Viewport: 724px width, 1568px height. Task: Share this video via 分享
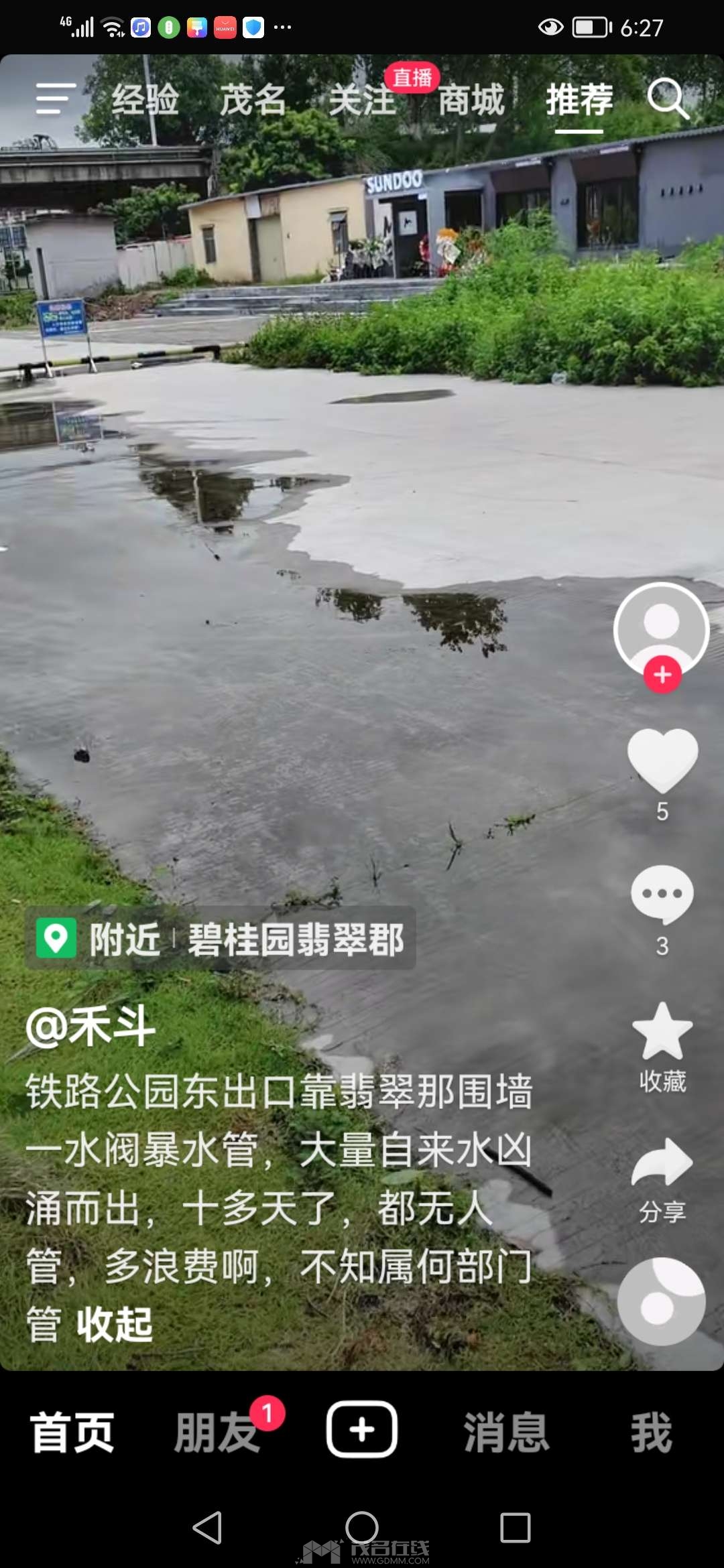(662, 1163)
